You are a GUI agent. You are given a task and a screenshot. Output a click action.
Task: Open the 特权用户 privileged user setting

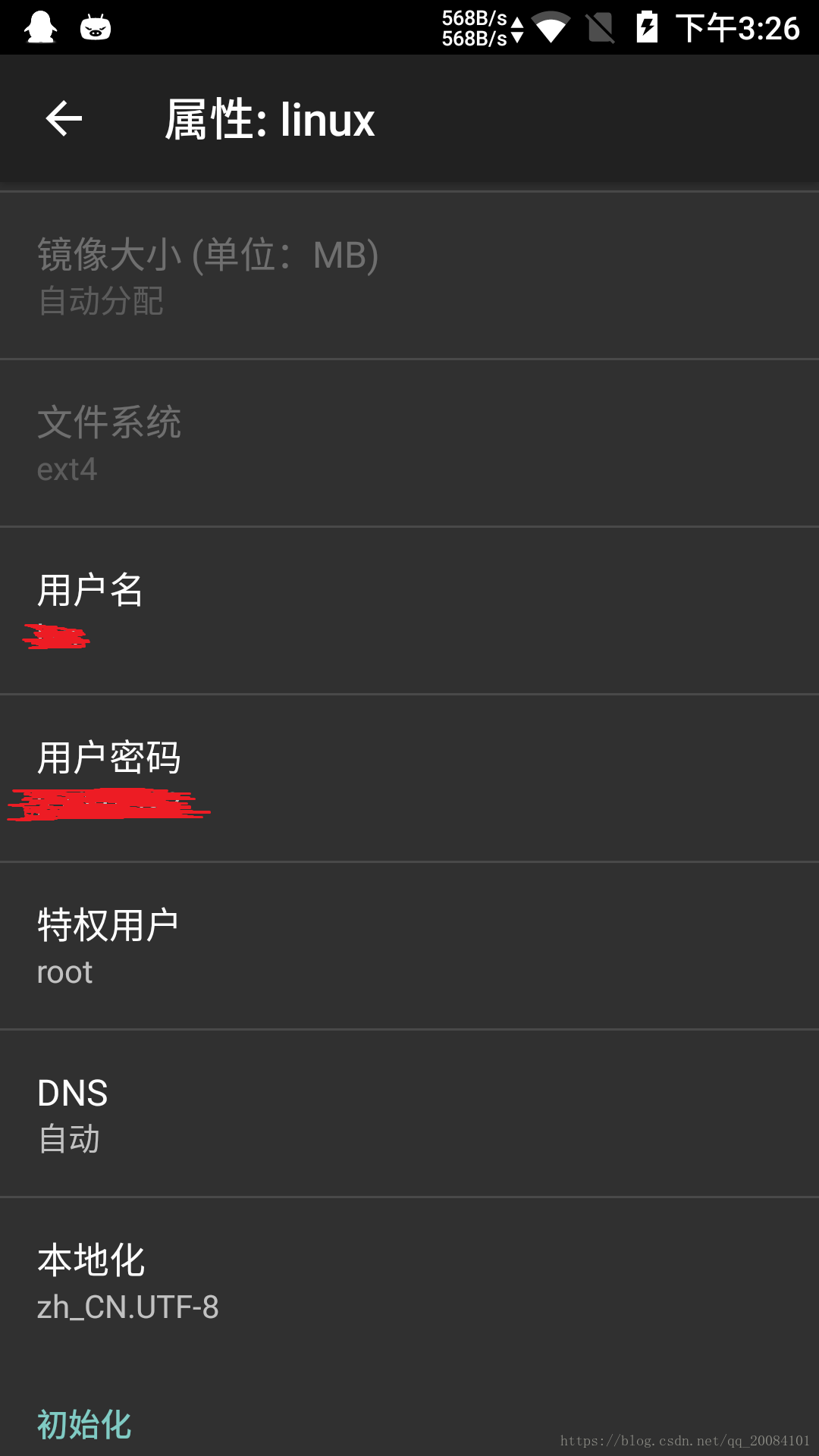pos(409,944)
